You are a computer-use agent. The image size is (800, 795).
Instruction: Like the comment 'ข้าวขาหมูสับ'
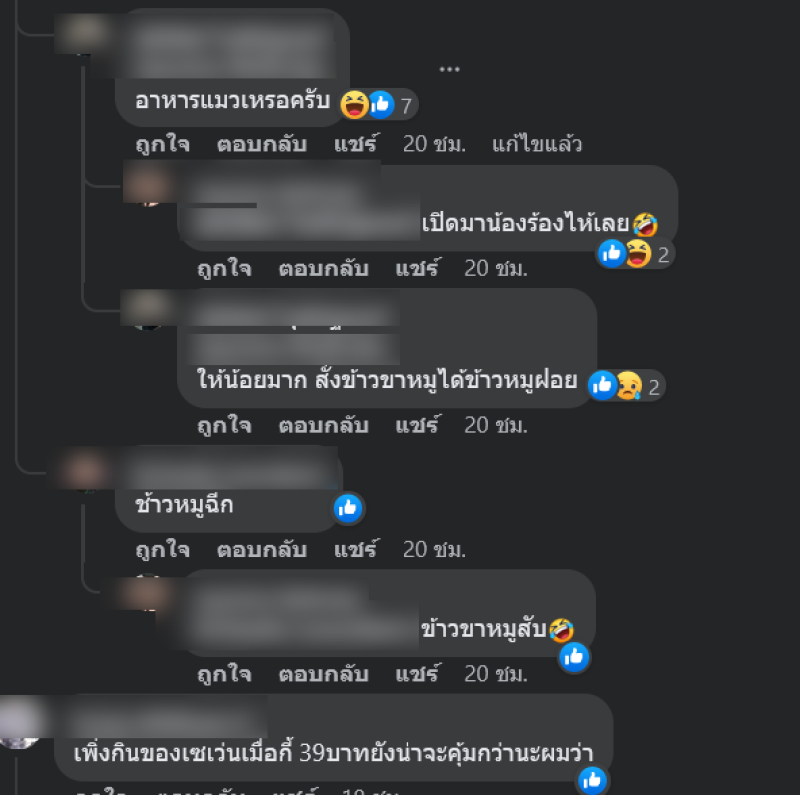[x=224, y=674]
